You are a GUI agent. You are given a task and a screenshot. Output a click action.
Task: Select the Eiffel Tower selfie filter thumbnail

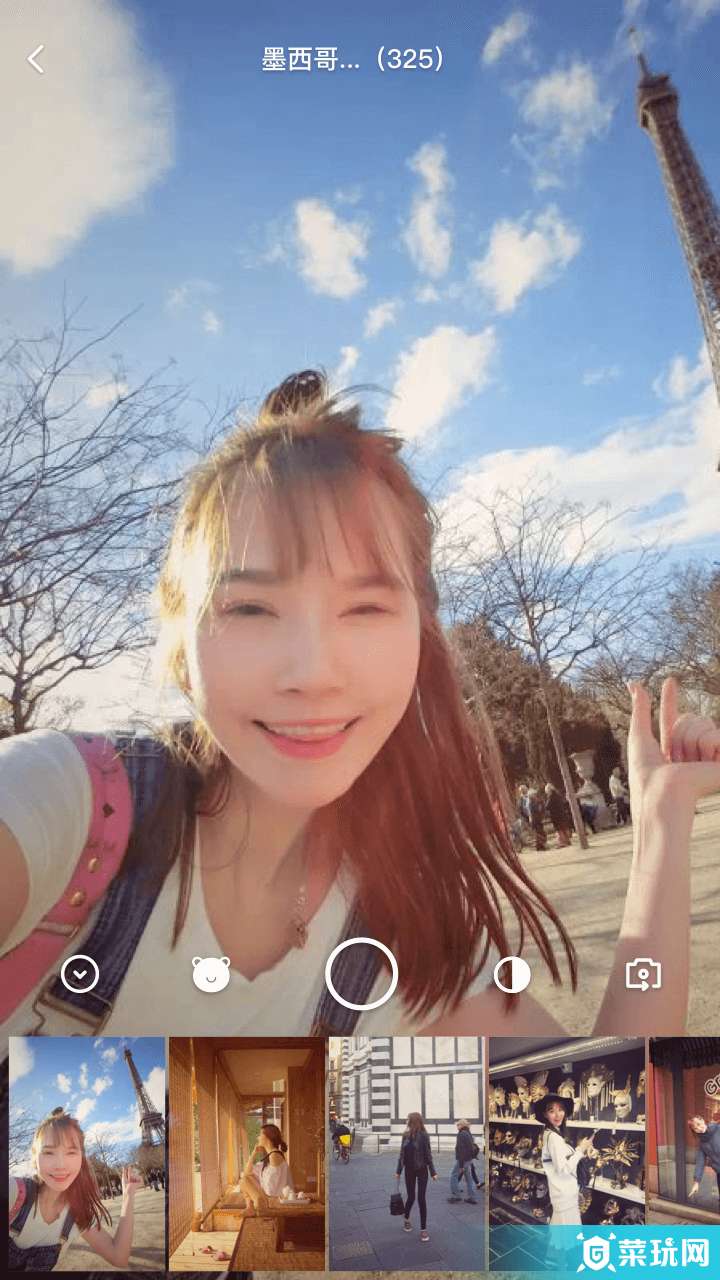click(x=87, y=1153)
